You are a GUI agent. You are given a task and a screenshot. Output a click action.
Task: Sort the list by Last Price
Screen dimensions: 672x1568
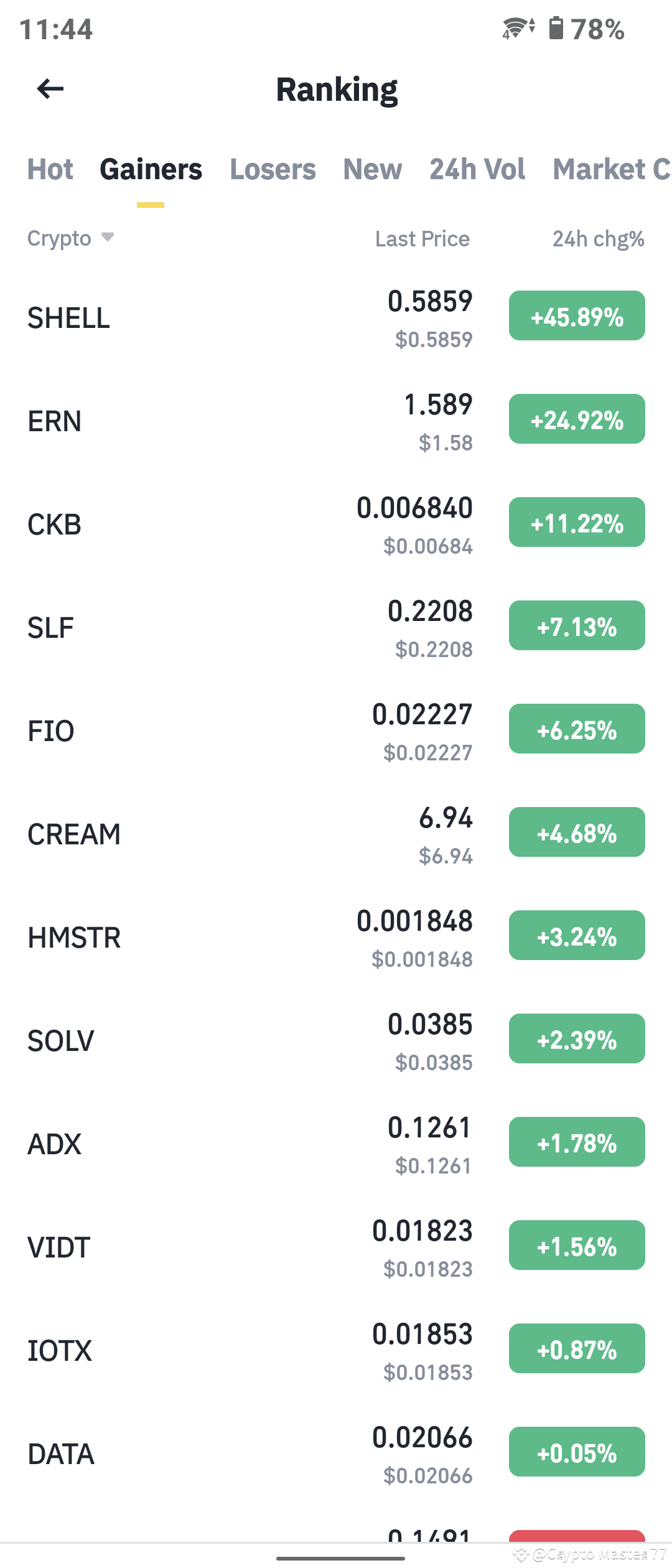coord(422,239)
